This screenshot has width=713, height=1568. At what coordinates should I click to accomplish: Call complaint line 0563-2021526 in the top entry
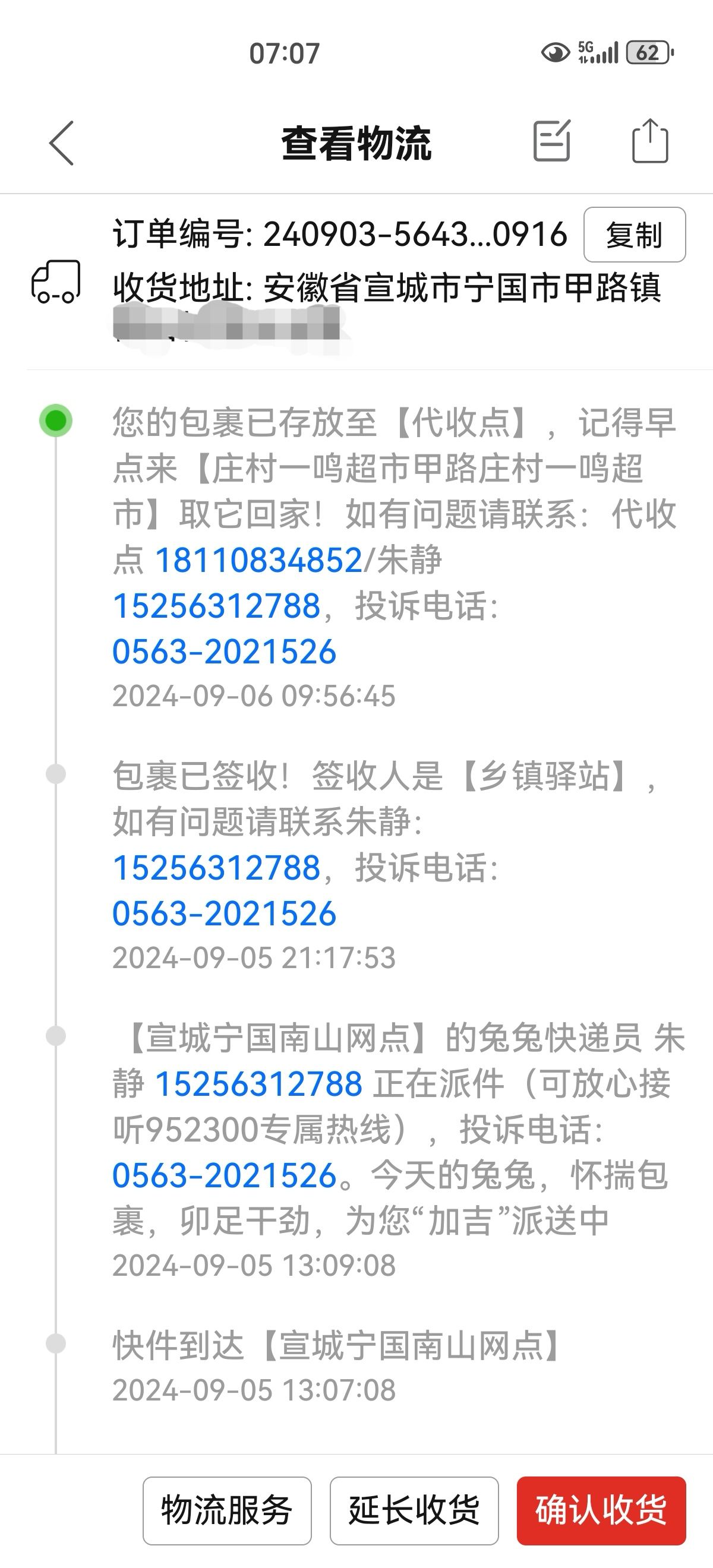[225, 652]
